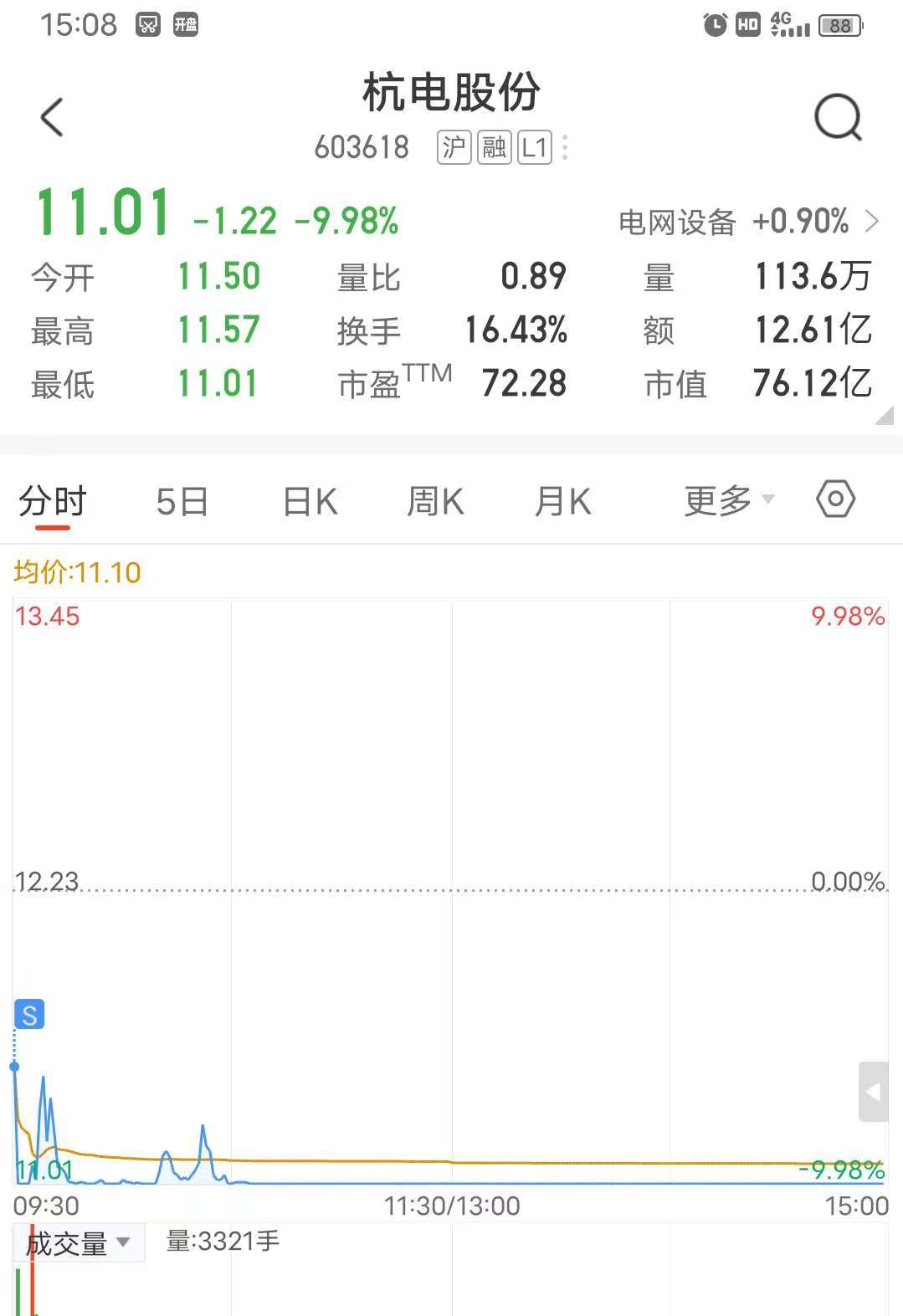The image size is (903, 1316).
Task: Open the 更多 chart options dropdown
Action: 729,500
